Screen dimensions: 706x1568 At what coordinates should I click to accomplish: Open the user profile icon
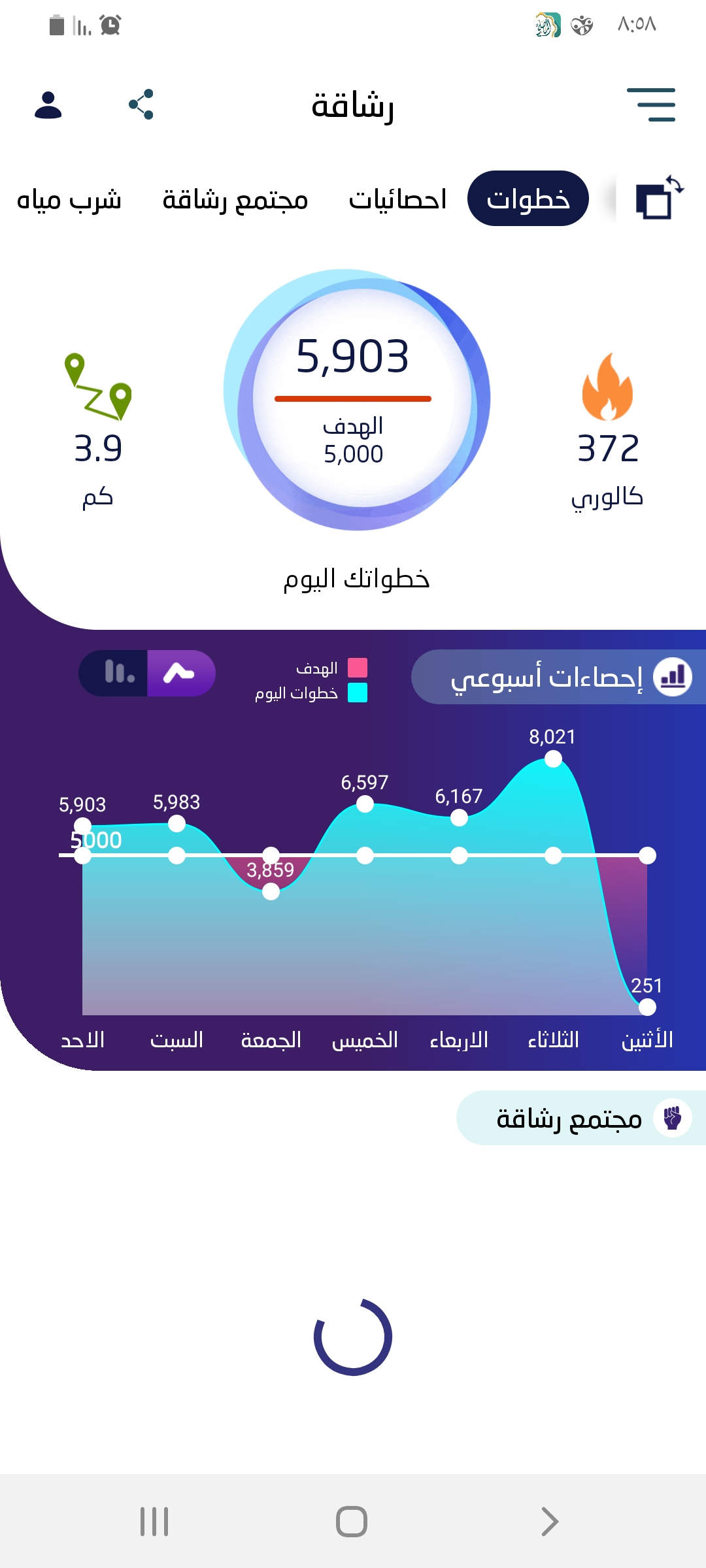click(48, 105)
